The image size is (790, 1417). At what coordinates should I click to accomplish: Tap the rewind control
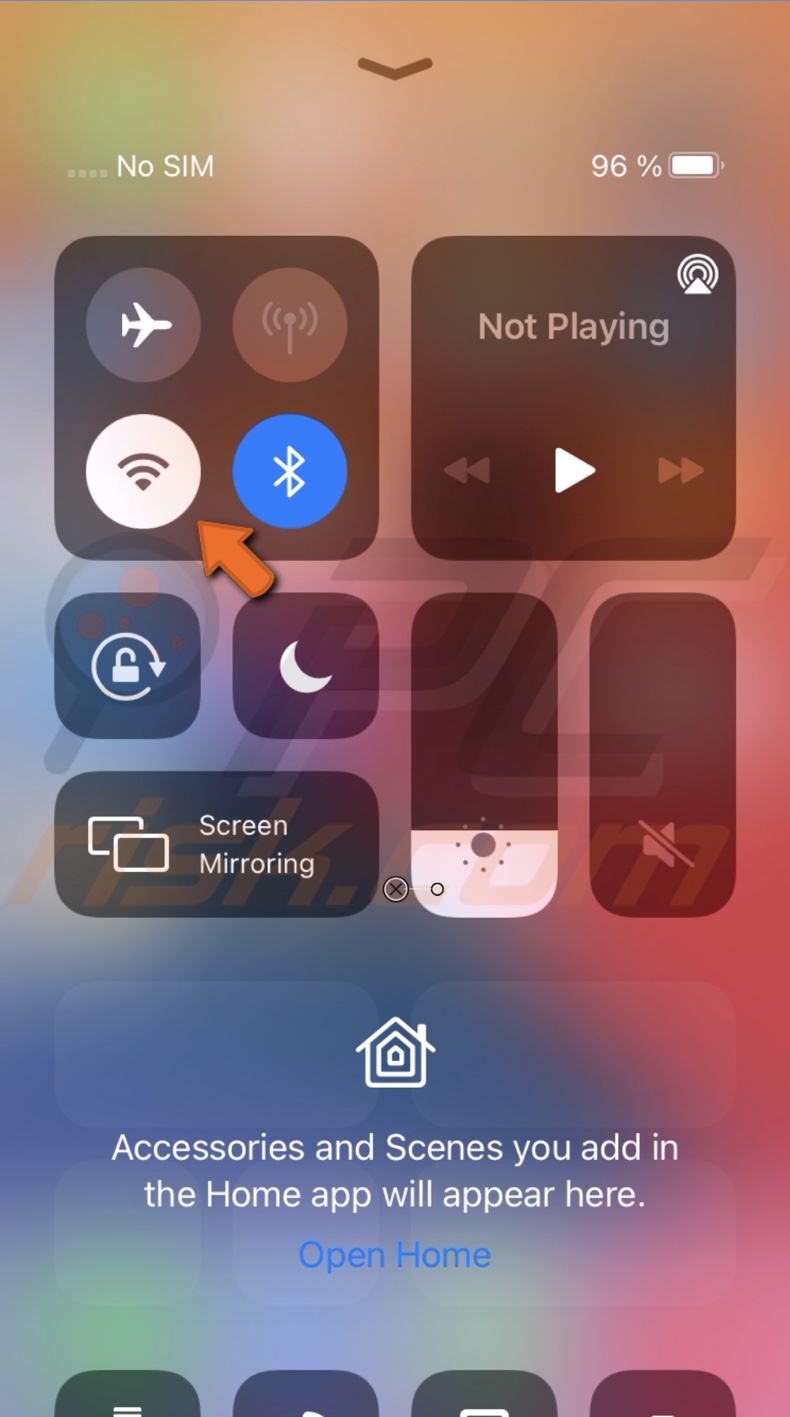[466, 471]
